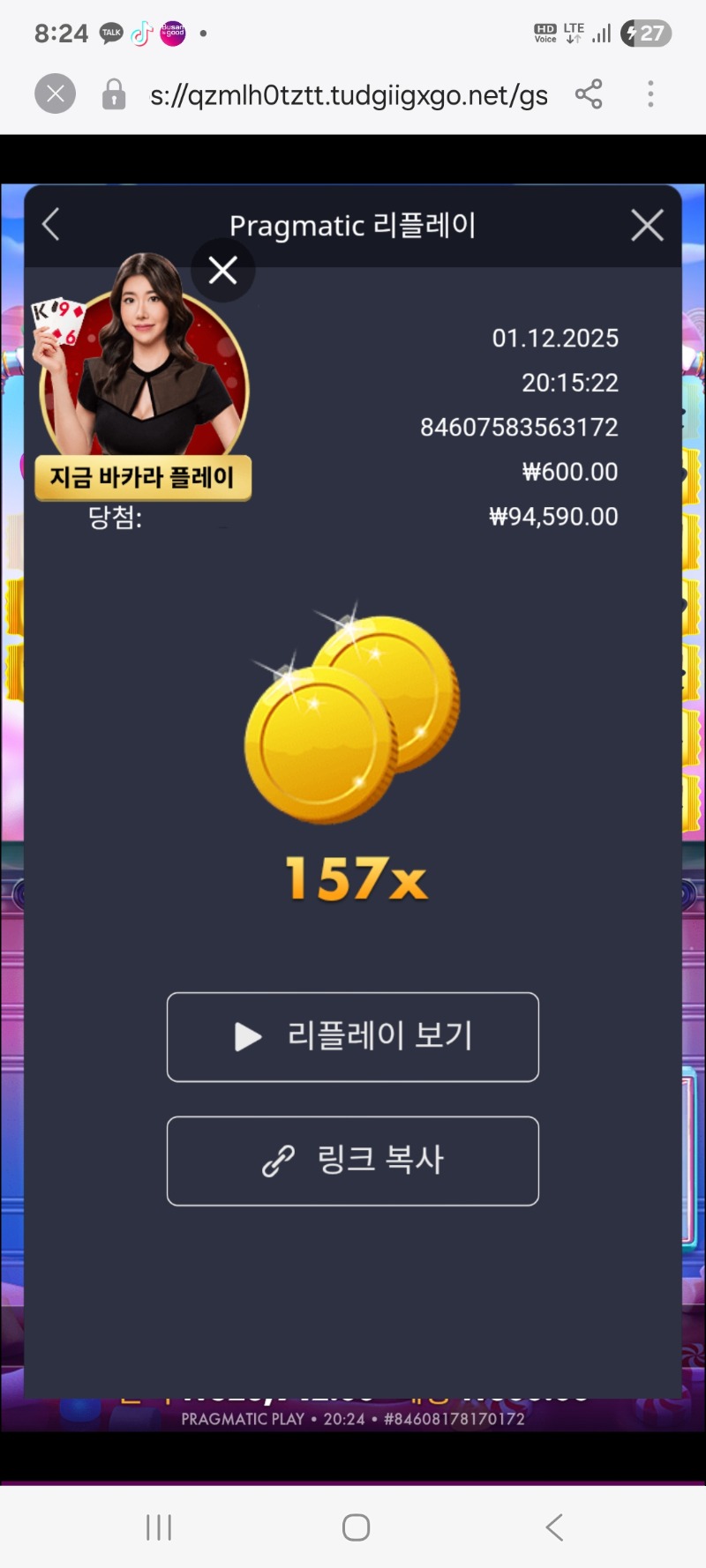Close the Pragmatic 리플레이 dialog
This screenshot has width=706, height=1568.
[647, 226]
